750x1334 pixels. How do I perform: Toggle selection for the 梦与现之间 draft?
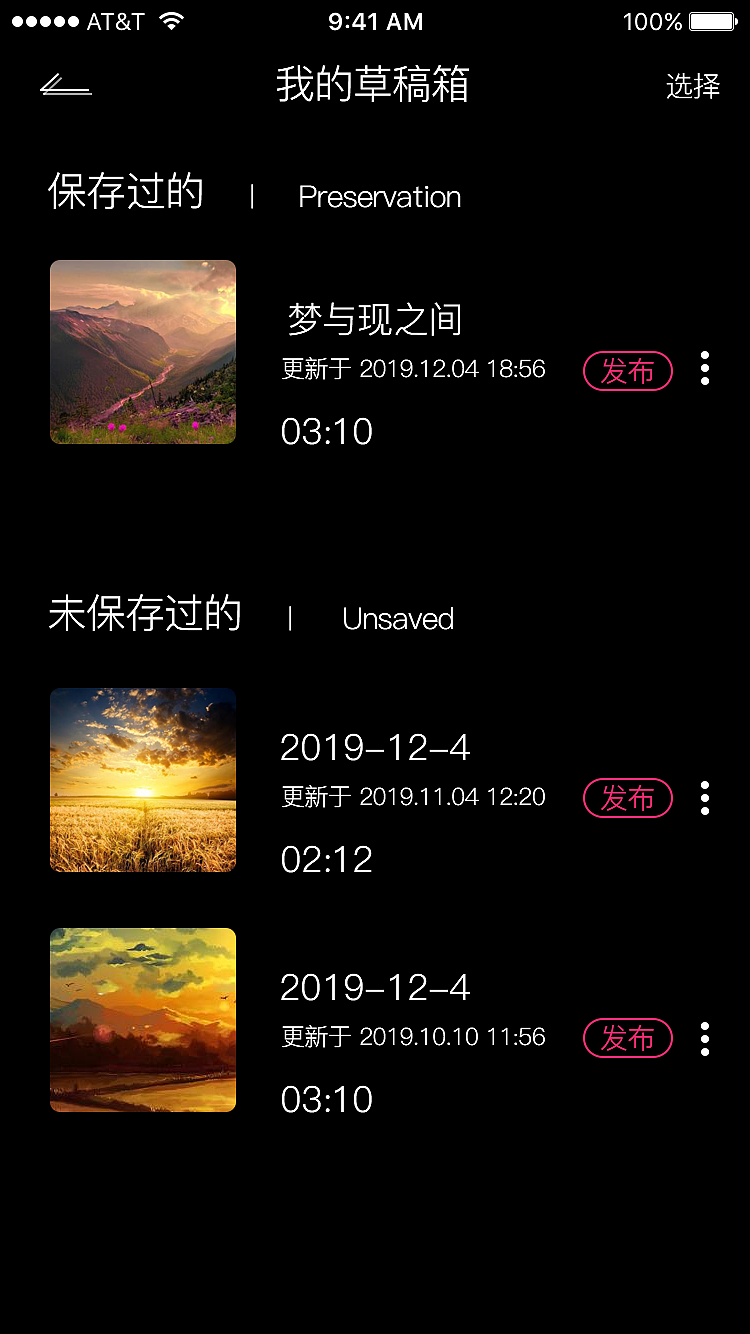[x=143, y=351]
